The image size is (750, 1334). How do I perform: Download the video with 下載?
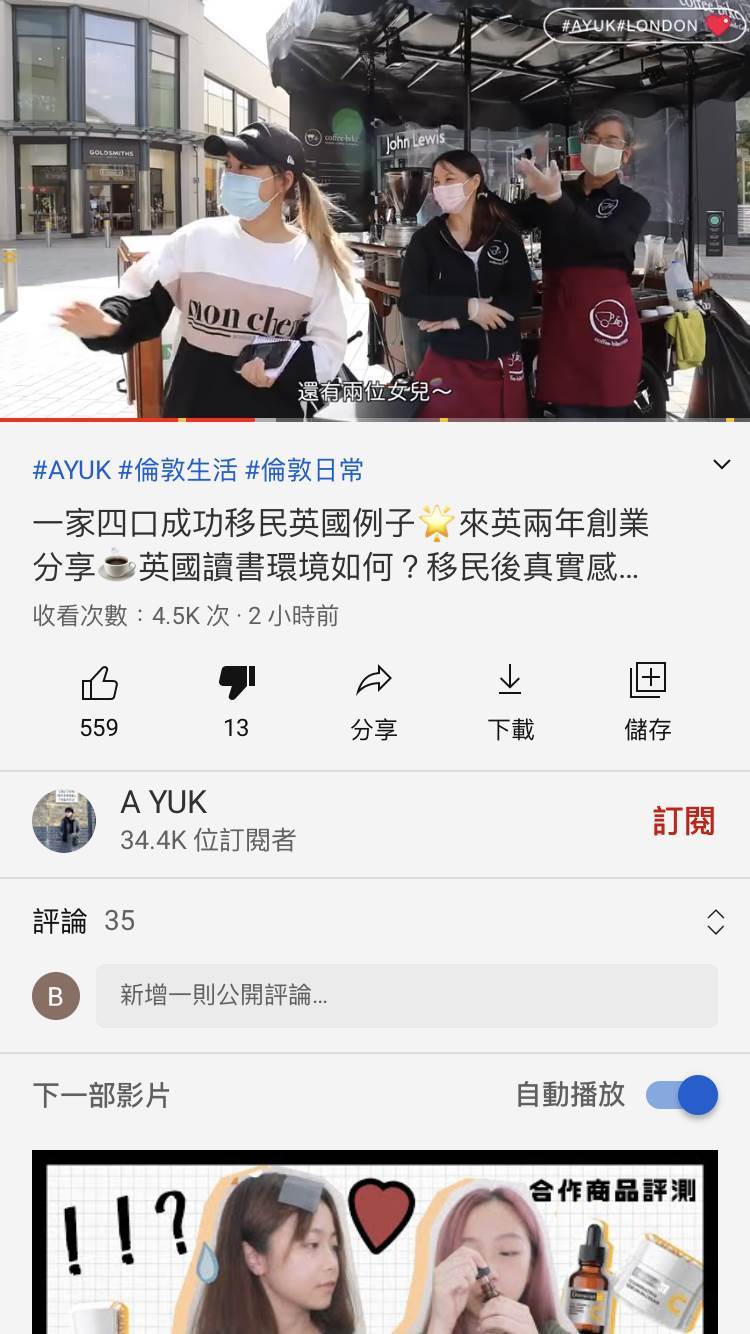[510, 700]
